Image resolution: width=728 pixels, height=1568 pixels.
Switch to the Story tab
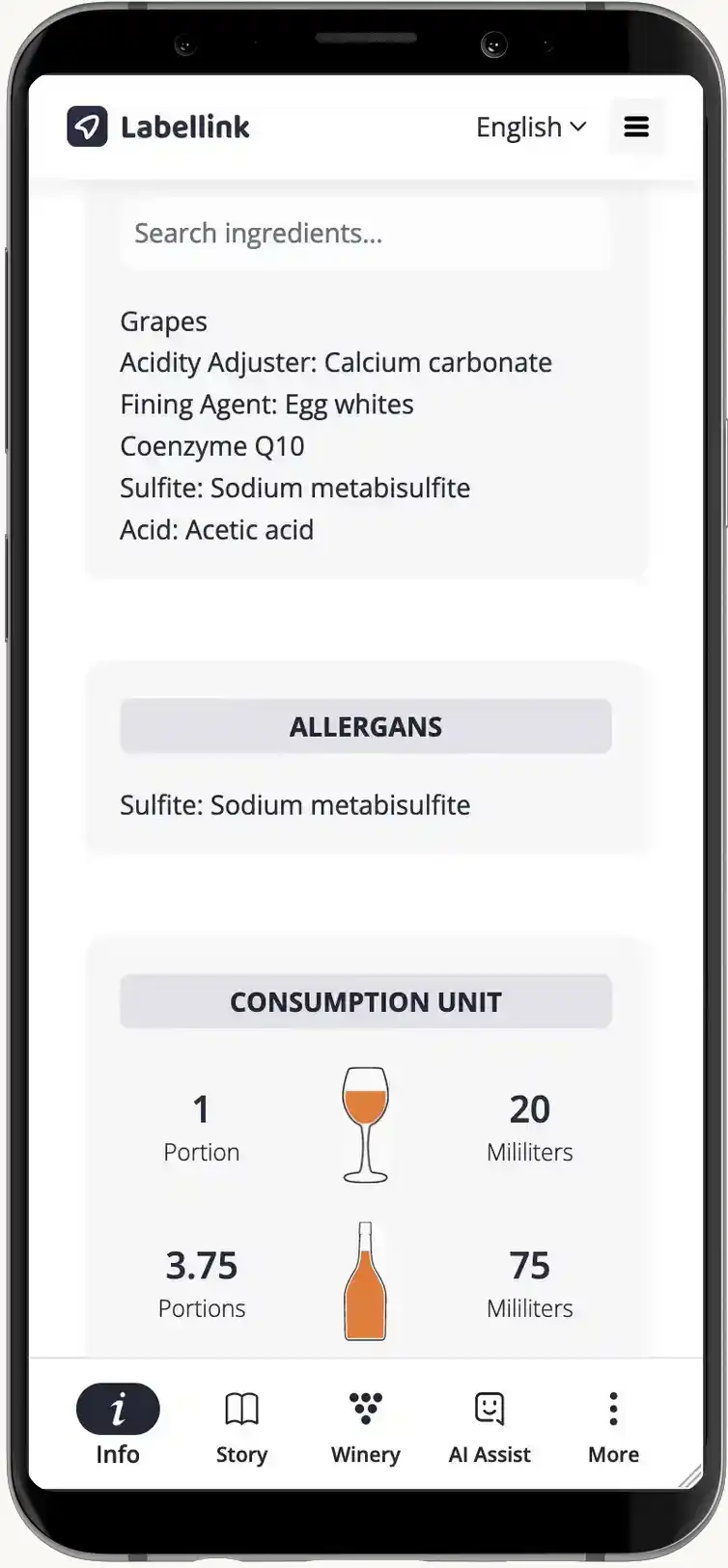click(x=241, y=1425)
